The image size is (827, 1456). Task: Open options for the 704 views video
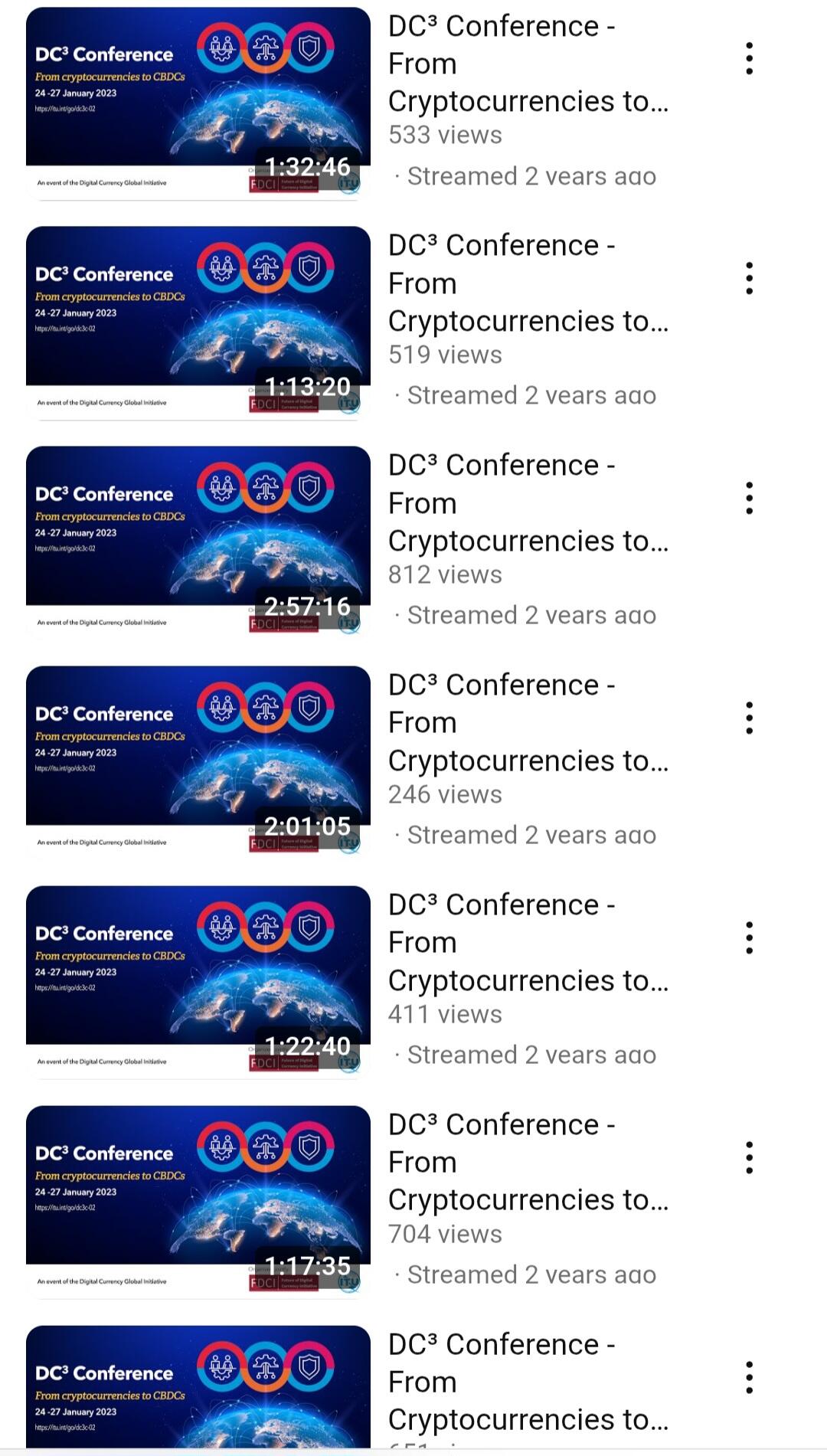(749, 1158)
